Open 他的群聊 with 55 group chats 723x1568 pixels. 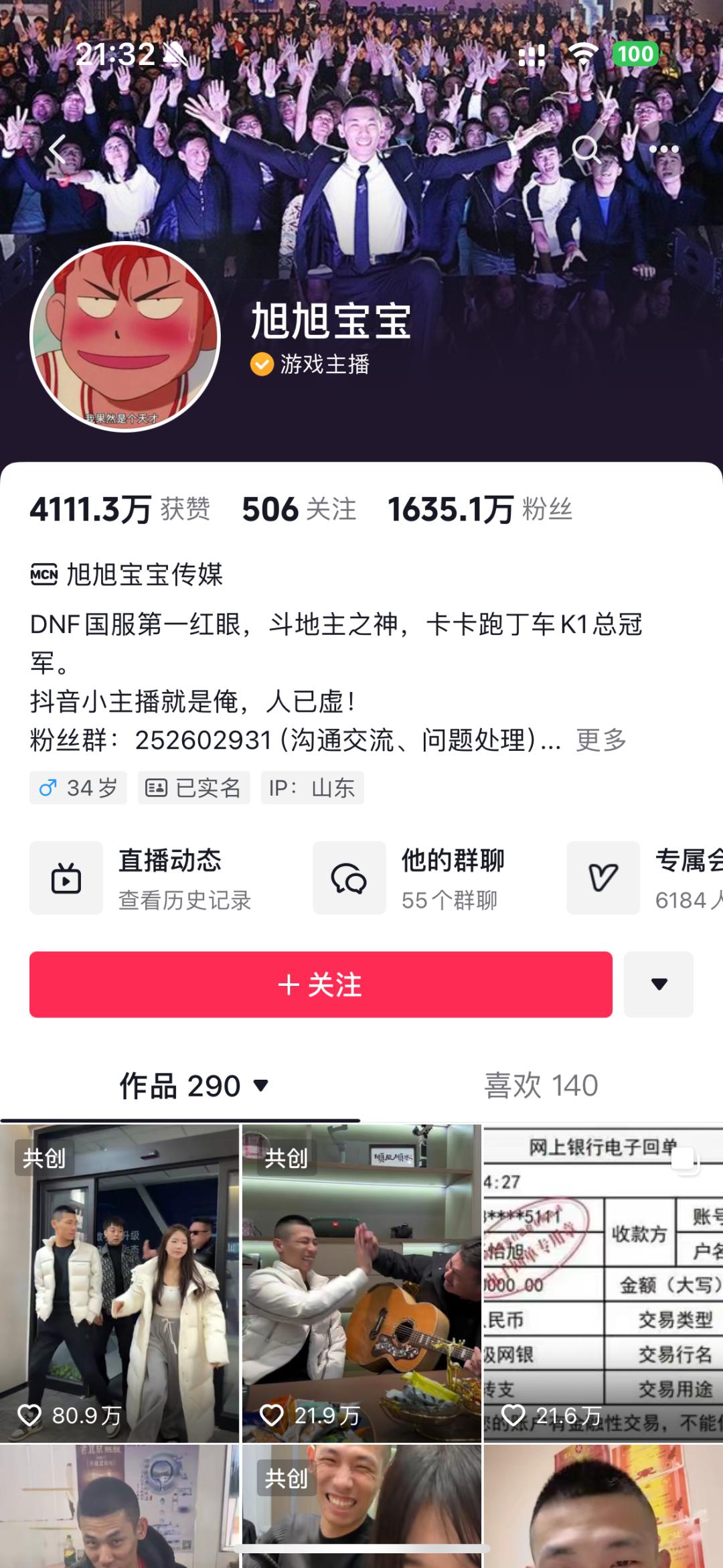[408, 877]
